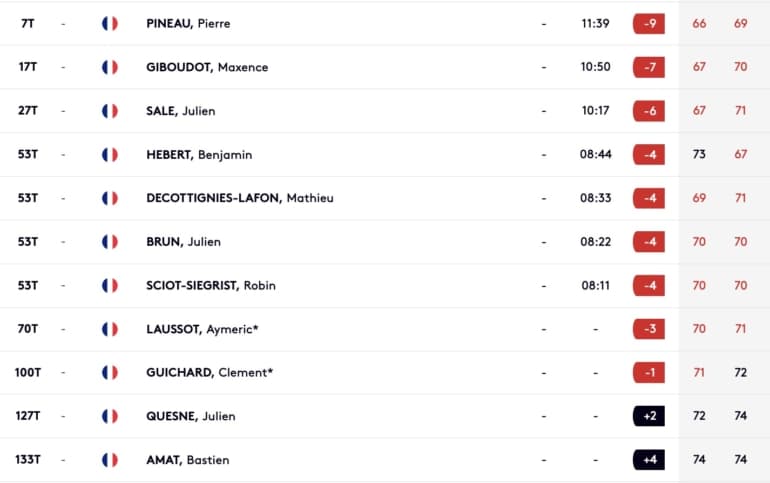Screen dimensions: 770x483
Task: Open Mathieu Decottignies-Lafon's row
Action: [385, 198]
